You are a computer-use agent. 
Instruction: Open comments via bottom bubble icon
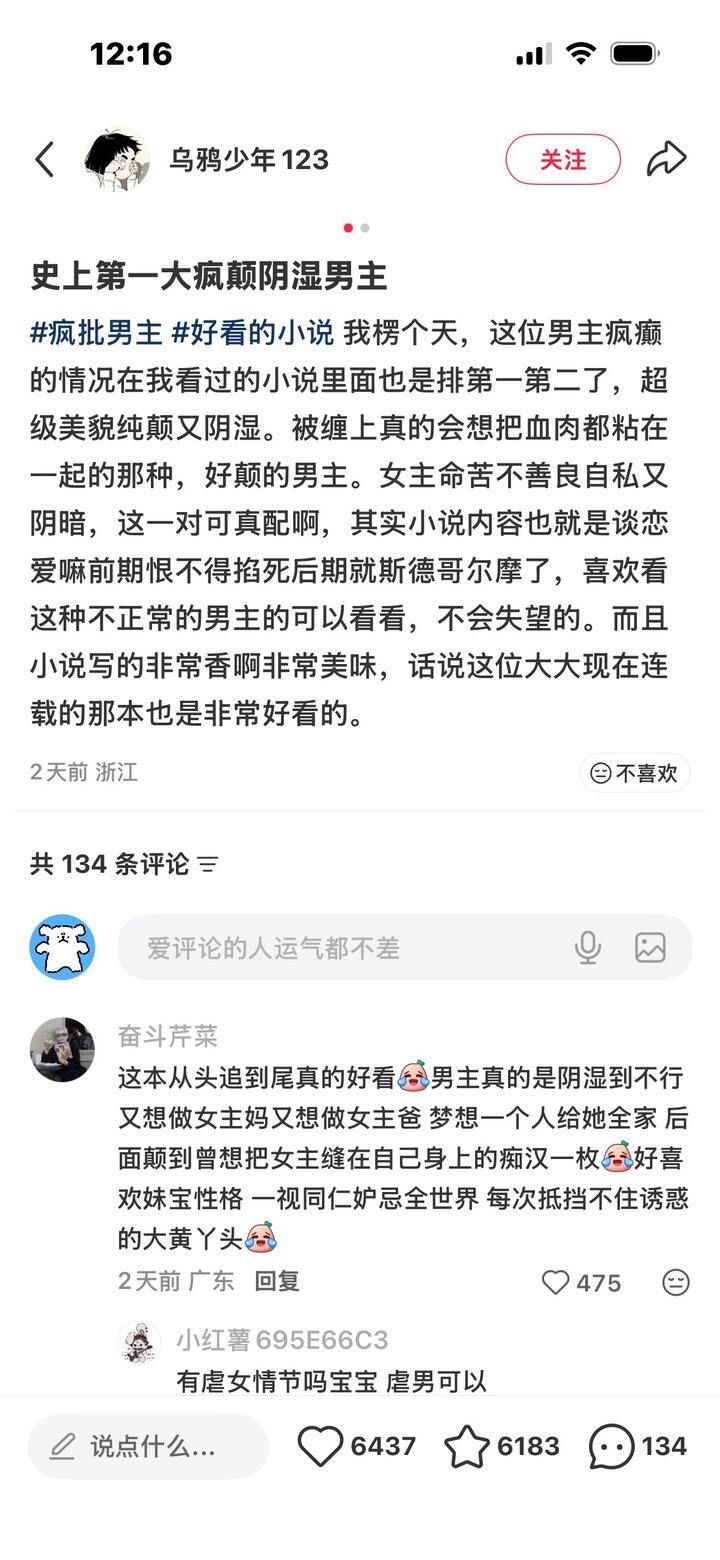[x=611, y=1447]
